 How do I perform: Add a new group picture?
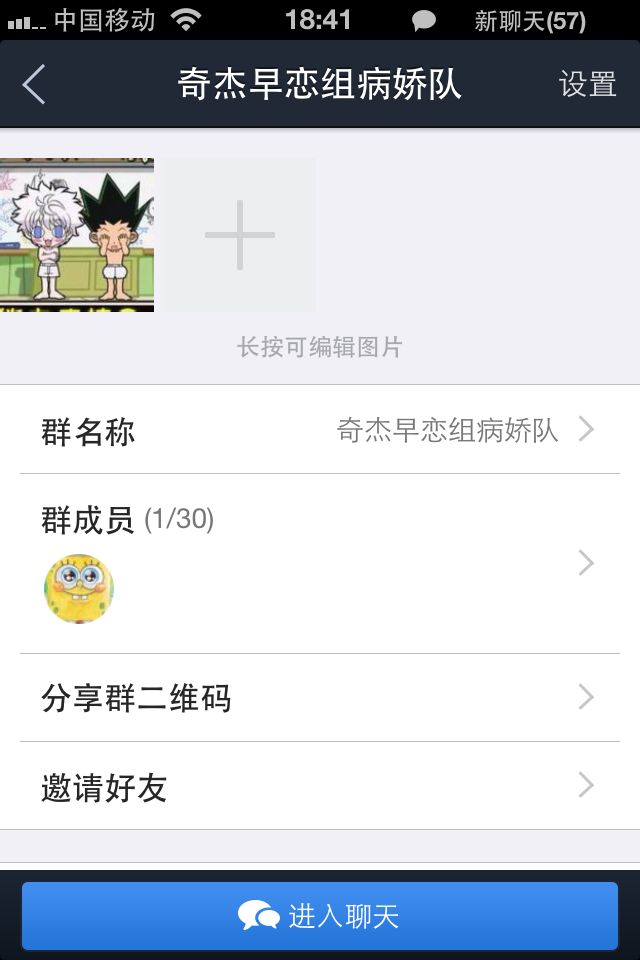pyautogui.click(x=240, y=235)
